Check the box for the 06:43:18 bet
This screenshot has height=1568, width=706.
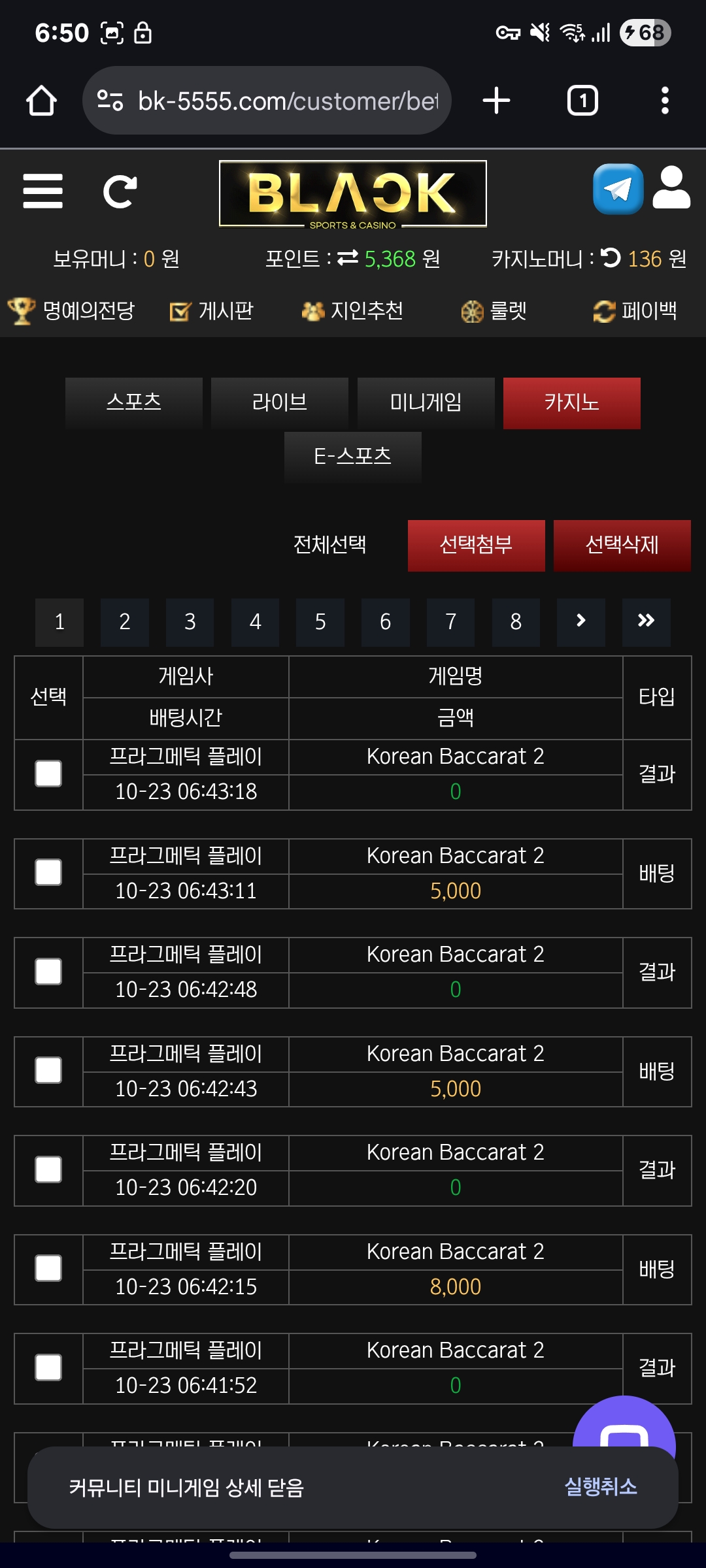coord(48,774)
